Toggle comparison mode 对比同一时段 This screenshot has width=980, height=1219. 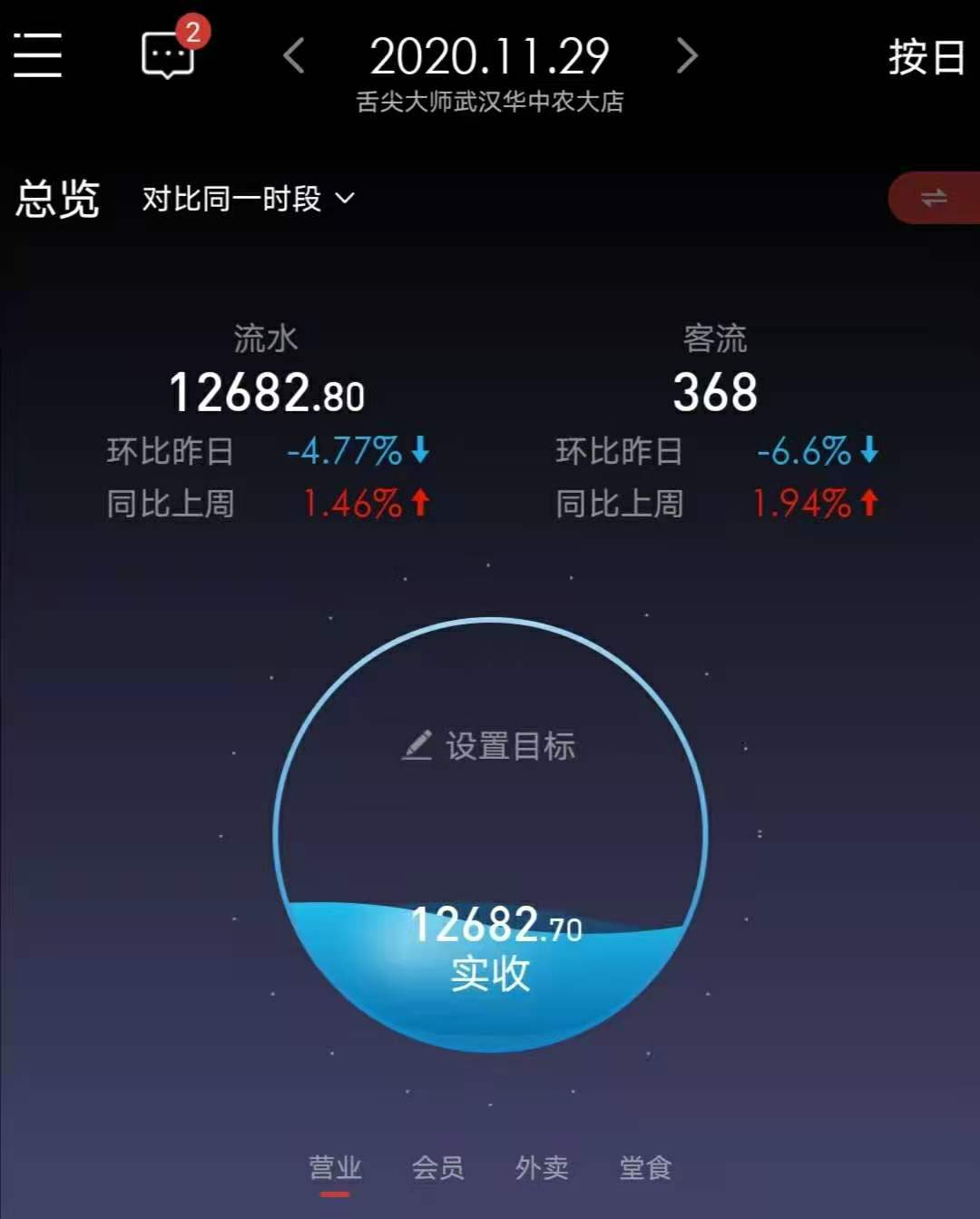[229, 199]
